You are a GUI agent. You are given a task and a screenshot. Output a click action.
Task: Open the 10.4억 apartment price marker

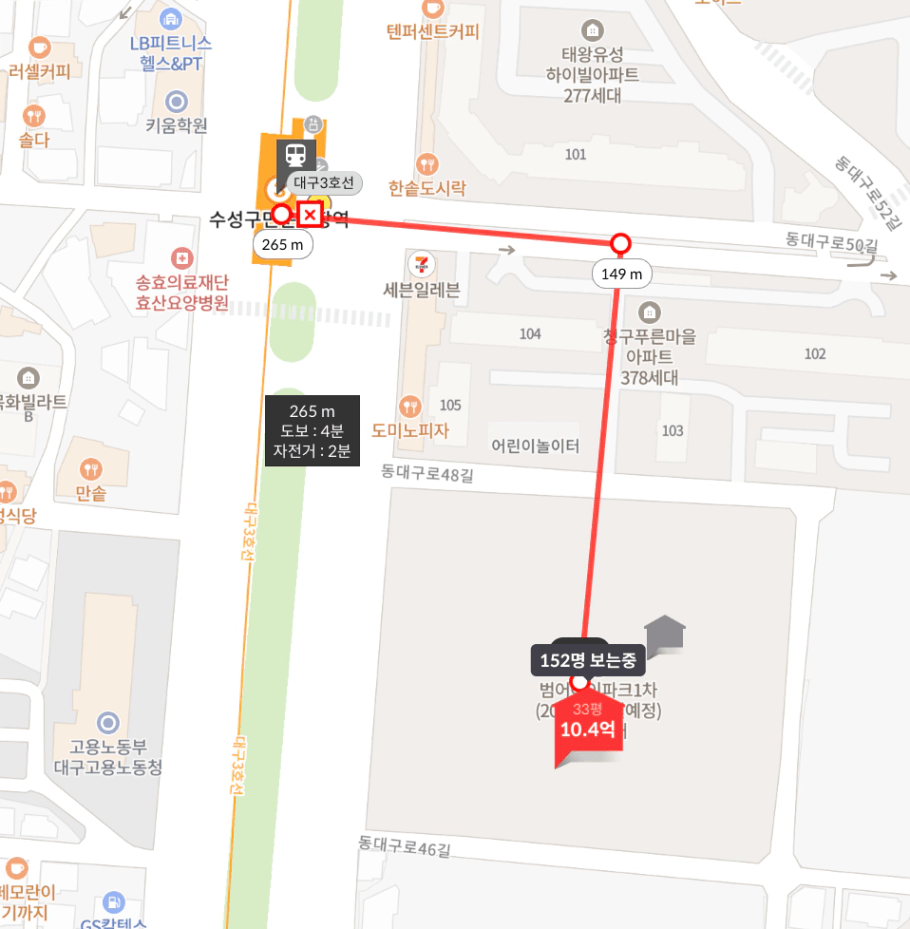(588, 729)
